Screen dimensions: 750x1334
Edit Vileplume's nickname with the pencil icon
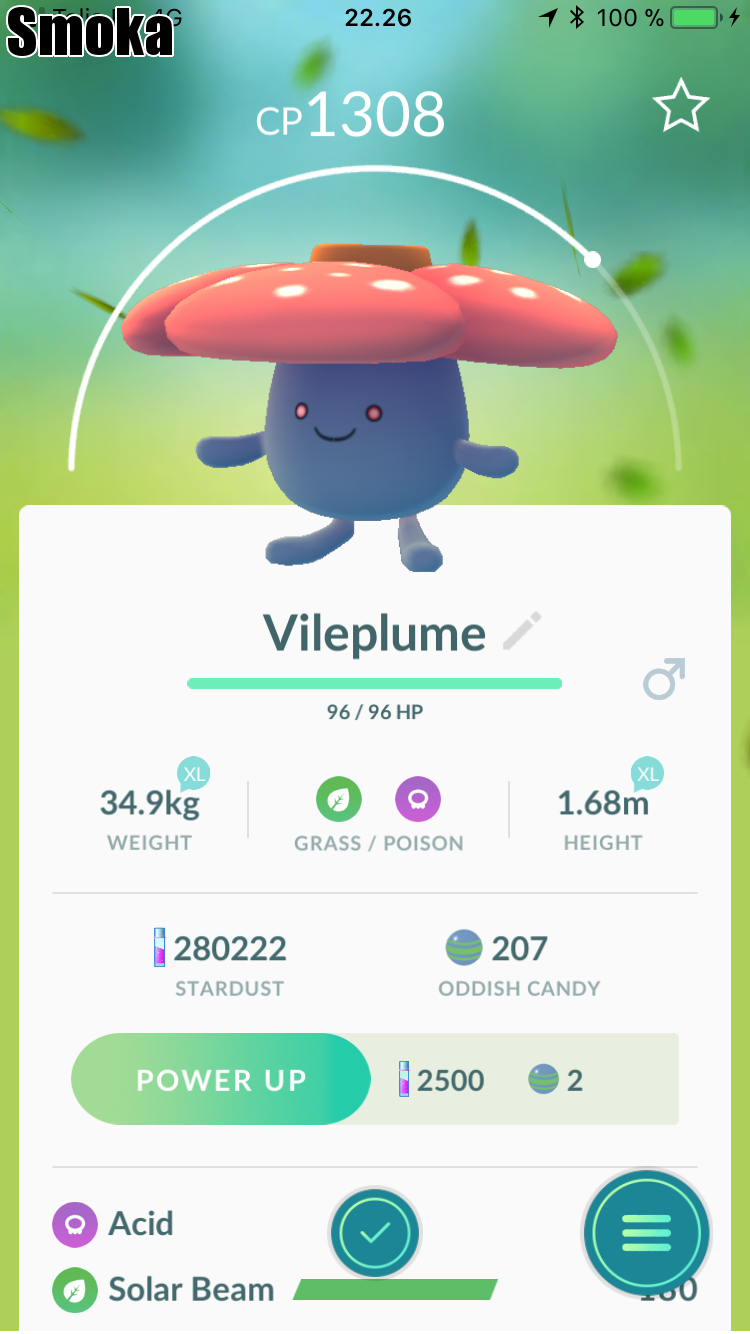point(521,632)
